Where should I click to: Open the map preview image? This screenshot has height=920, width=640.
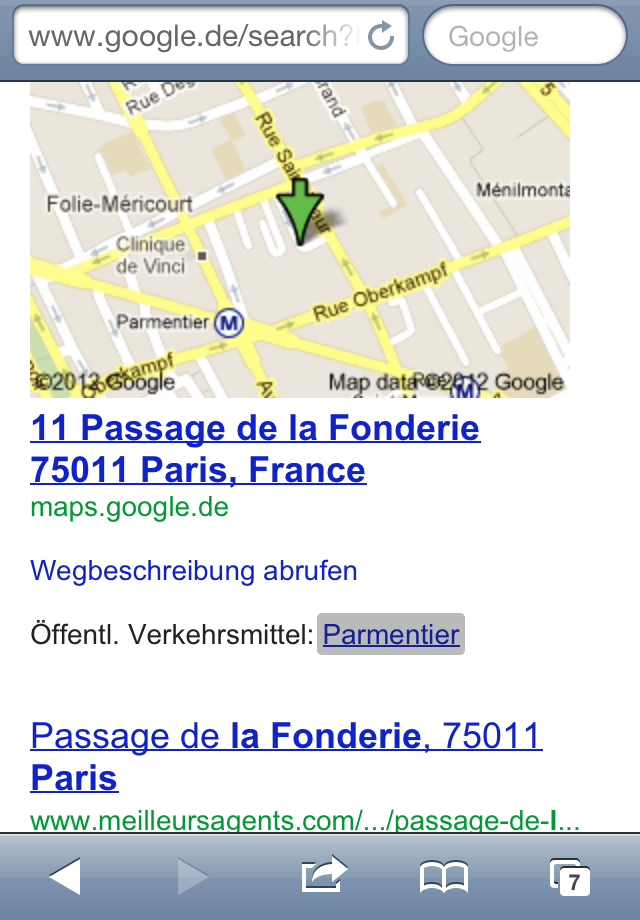pos(300,240)
